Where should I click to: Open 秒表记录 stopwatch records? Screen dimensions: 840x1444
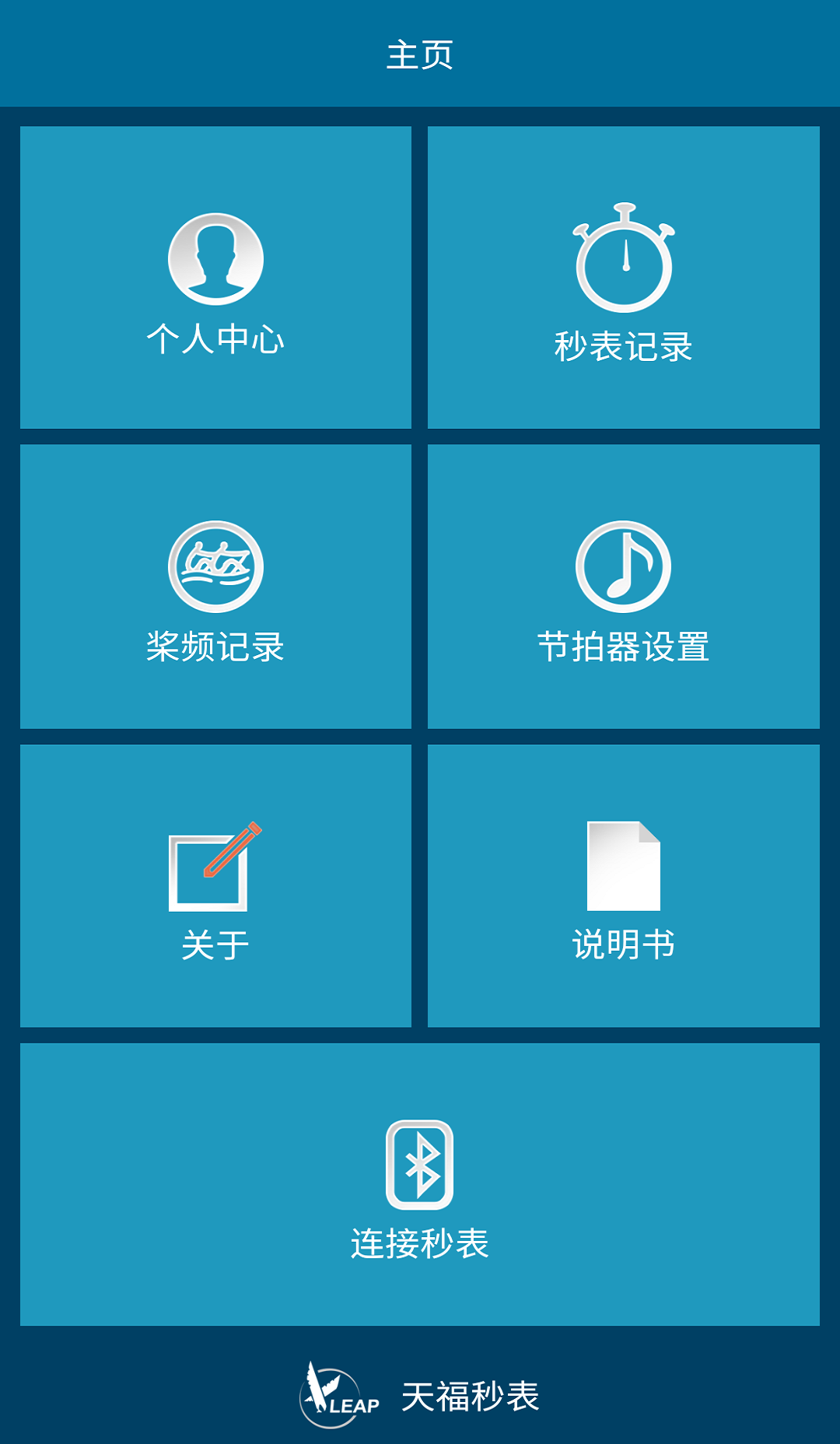click(623, 278)
